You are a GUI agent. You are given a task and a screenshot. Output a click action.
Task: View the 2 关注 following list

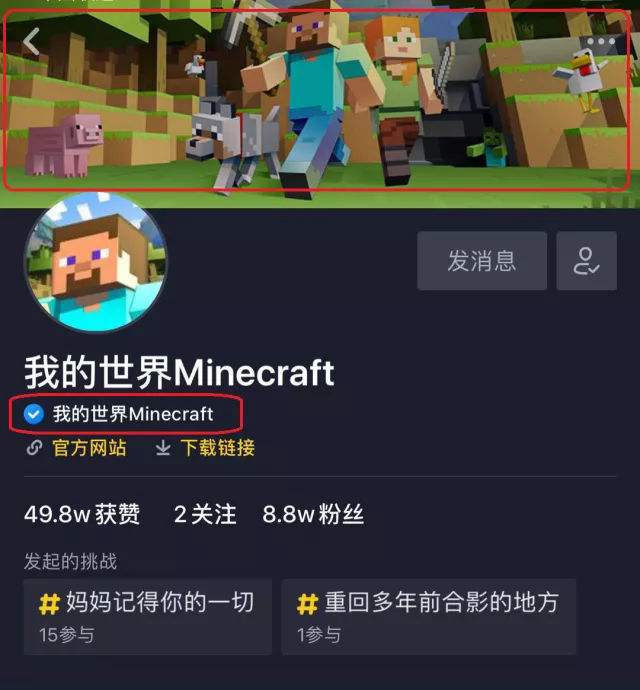tap(205, 515)
